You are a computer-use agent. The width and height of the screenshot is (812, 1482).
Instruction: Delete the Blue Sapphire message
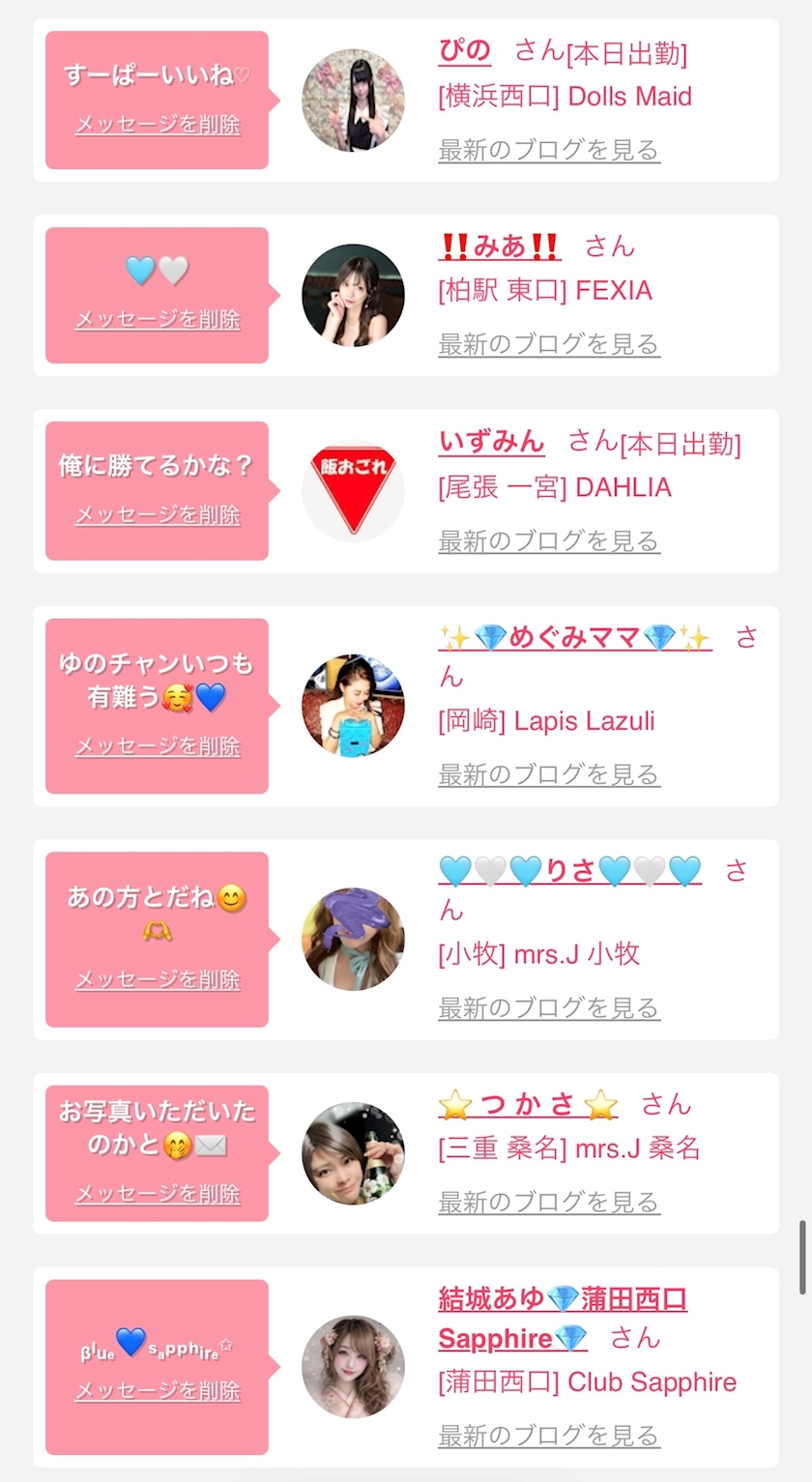[x=158, y=1391]
